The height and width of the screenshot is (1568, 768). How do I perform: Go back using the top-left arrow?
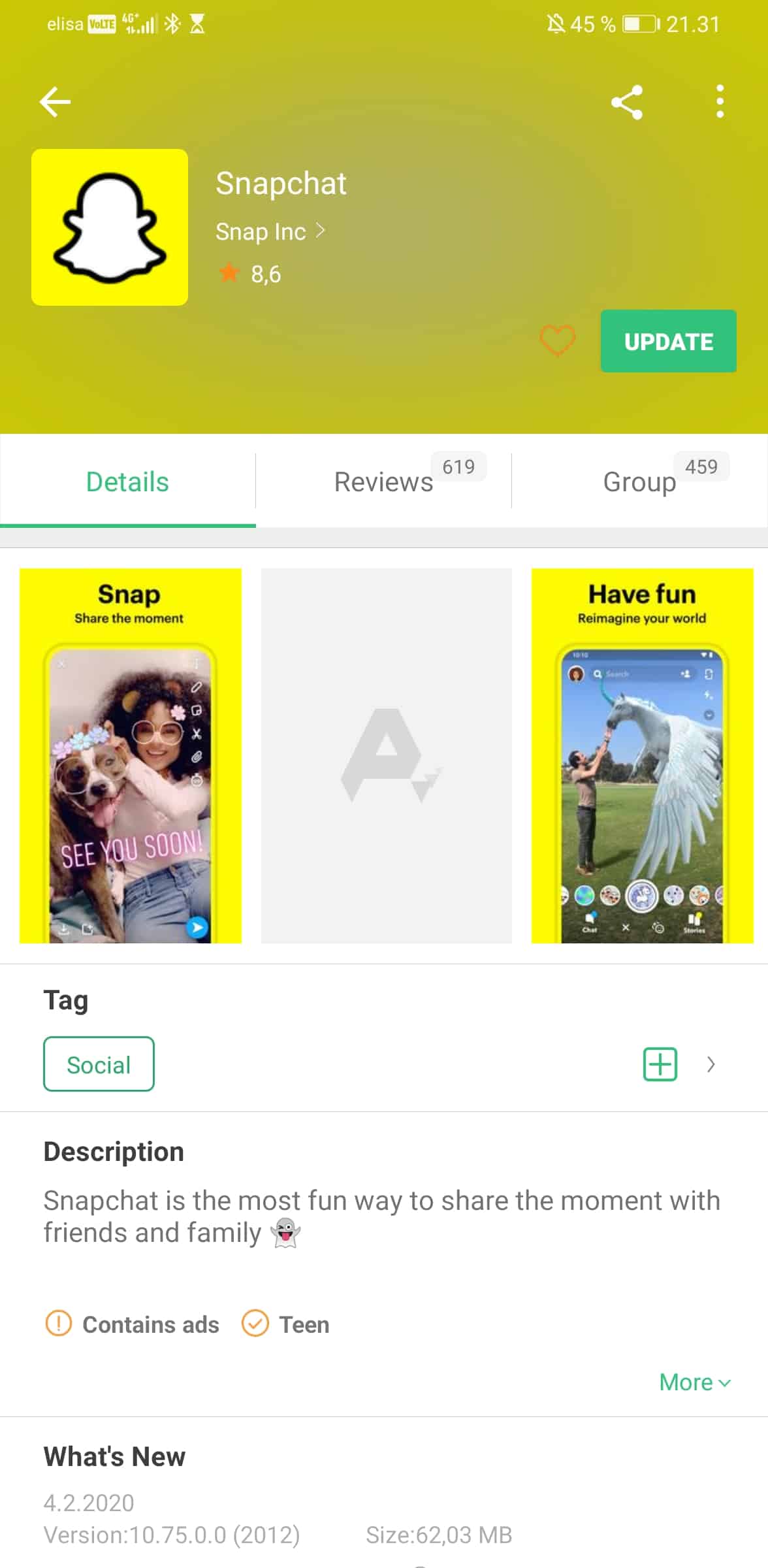pyautogui.click(x=55, y=102)
